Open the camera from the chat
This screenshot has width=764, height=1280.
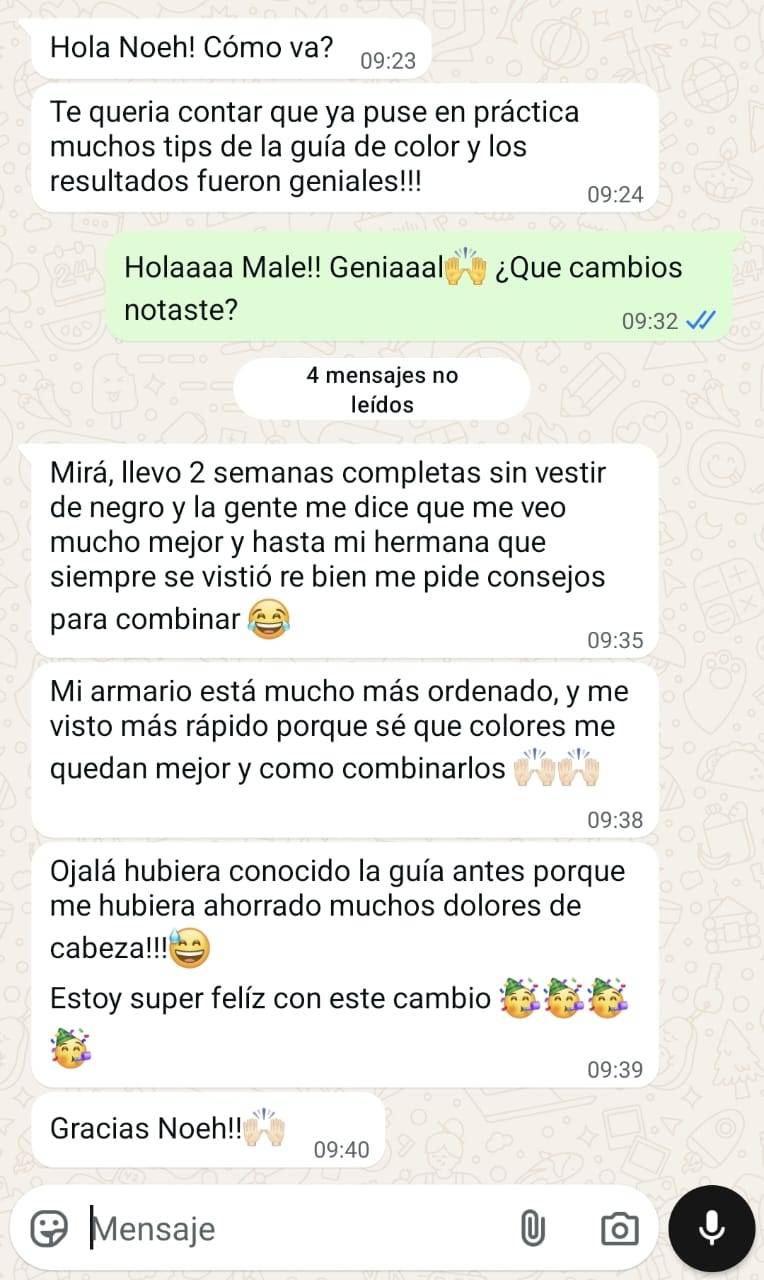click(619, 1228)
